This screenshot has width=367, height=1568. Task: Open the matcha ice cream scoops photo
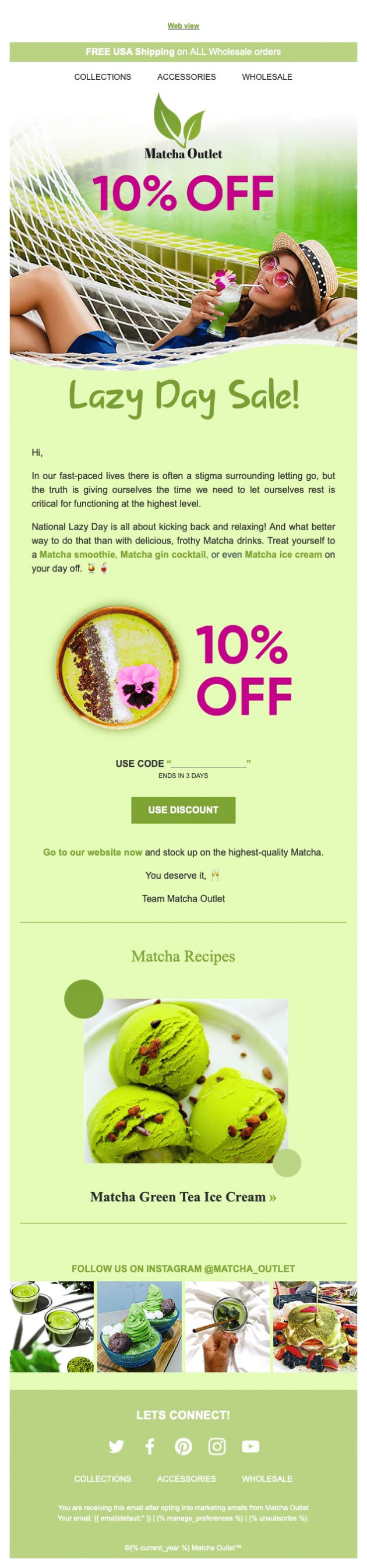click(186, 1080)
